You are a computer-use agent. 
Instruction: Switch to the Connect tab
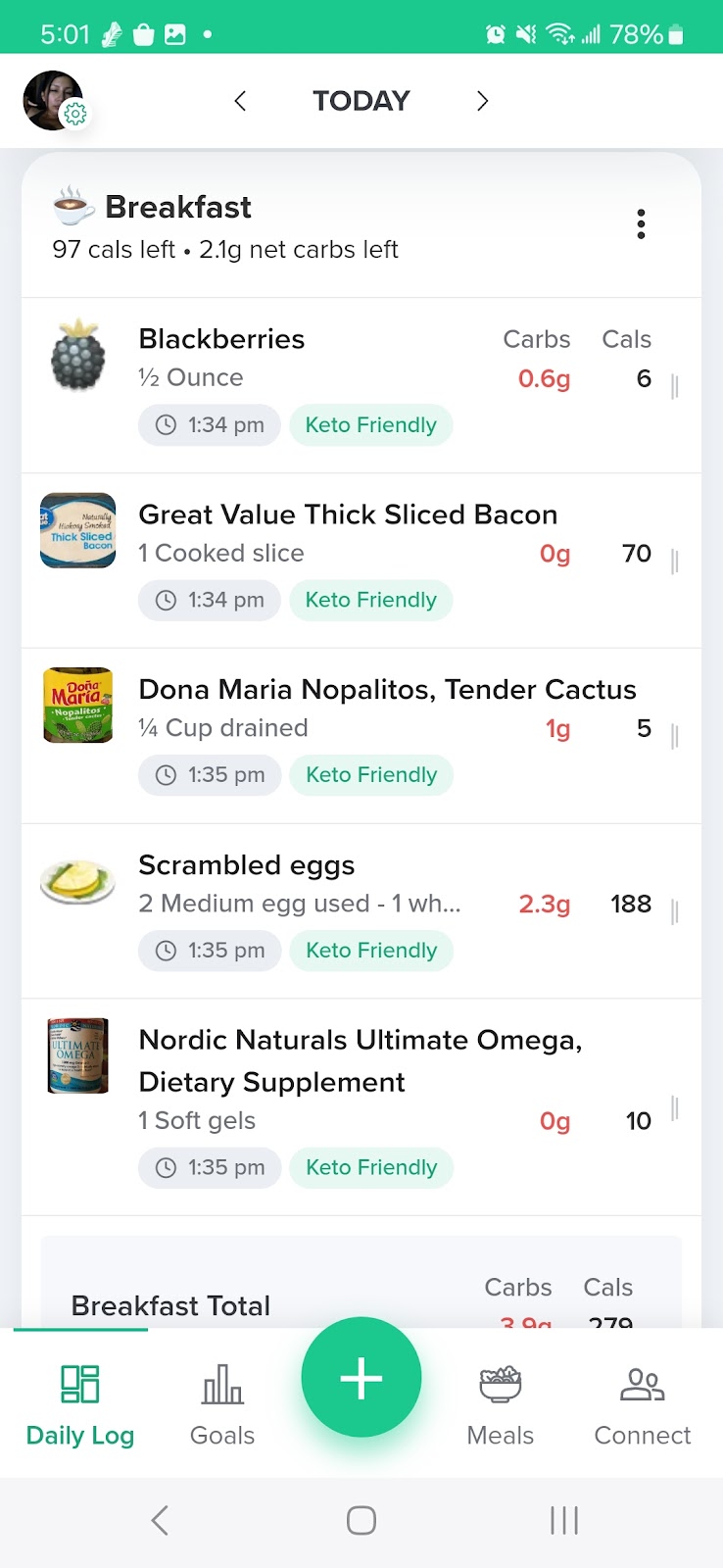pos(643,1405)
